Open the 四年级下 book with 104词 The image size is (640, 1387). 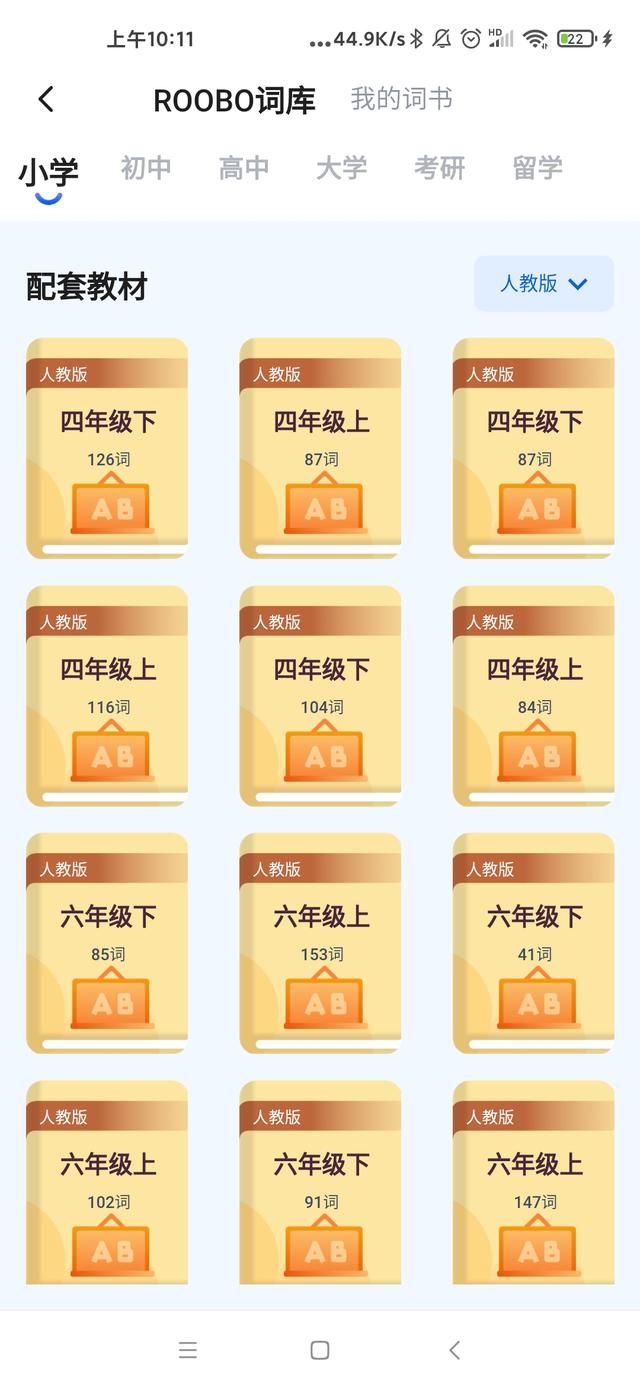point(320,696)
